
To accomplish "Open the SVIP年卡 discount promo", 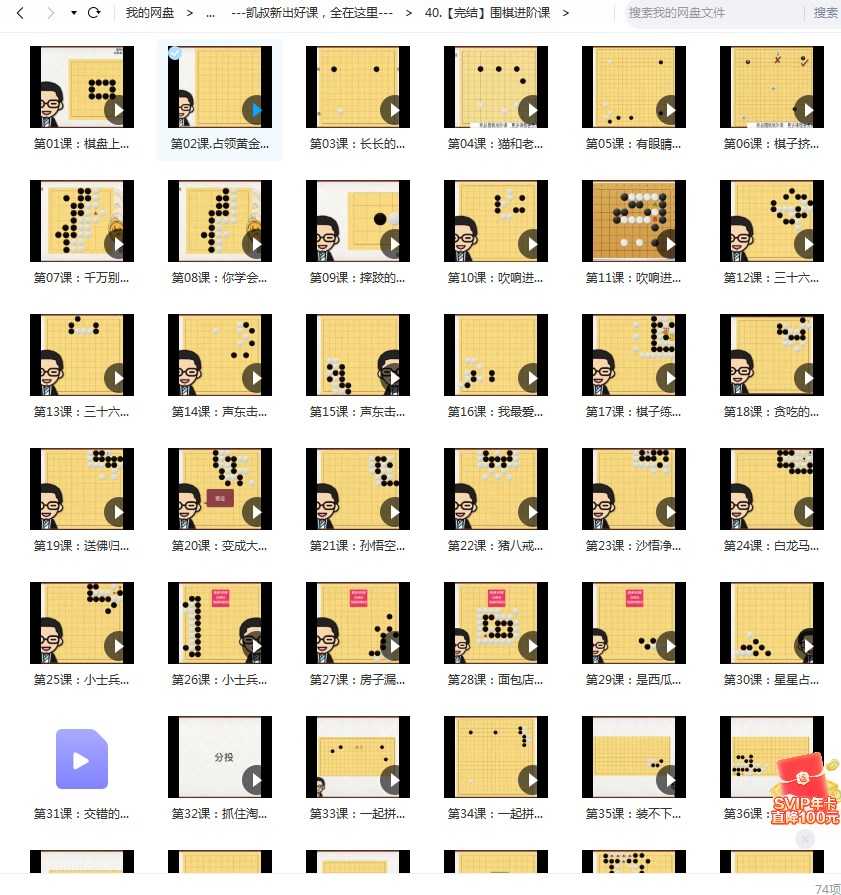I will tap(805, 790).
